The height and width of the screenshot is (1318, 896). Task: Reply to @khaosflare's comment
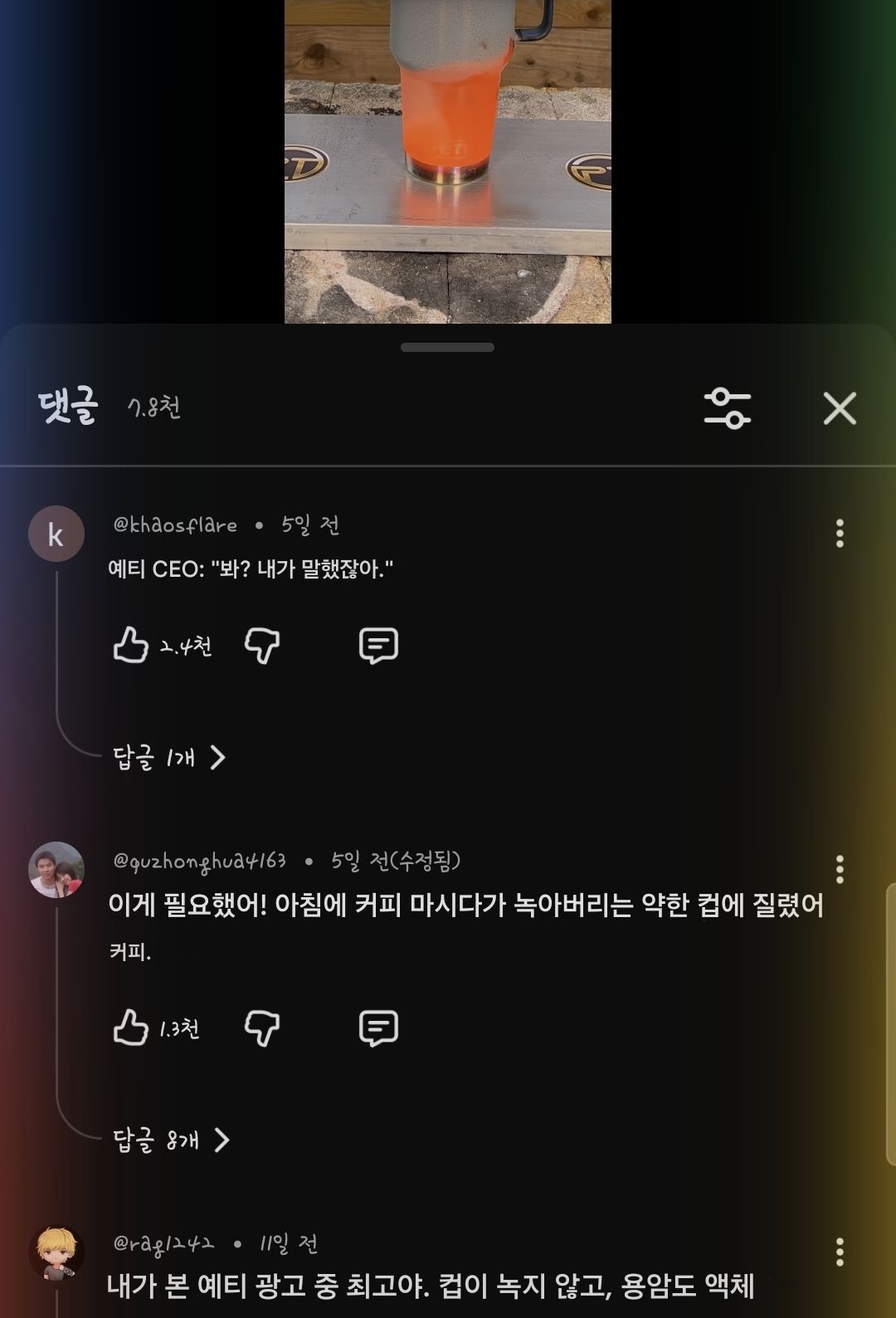378,645
